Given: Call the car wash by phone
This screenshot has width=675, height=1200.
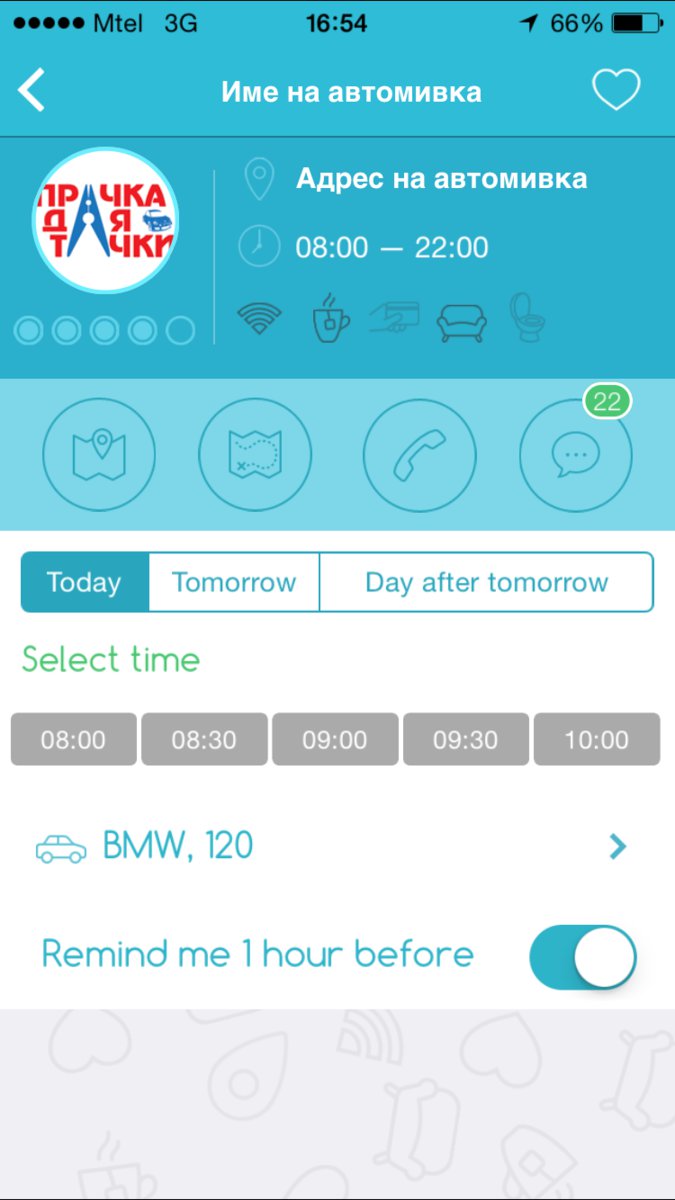Looking at the screenshot, I should 419,455.
